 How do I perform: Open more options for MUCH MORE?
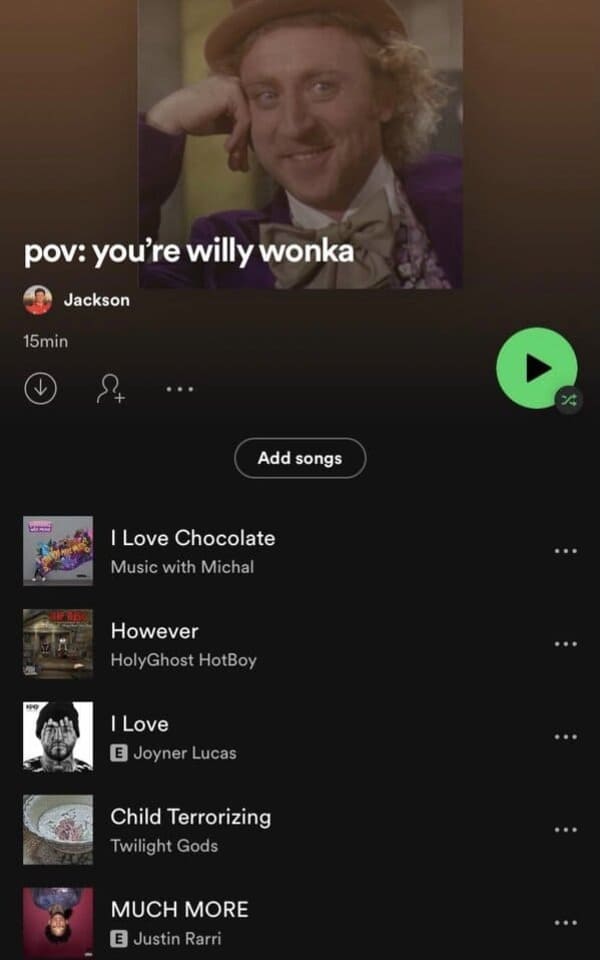(x=565, y=923)
